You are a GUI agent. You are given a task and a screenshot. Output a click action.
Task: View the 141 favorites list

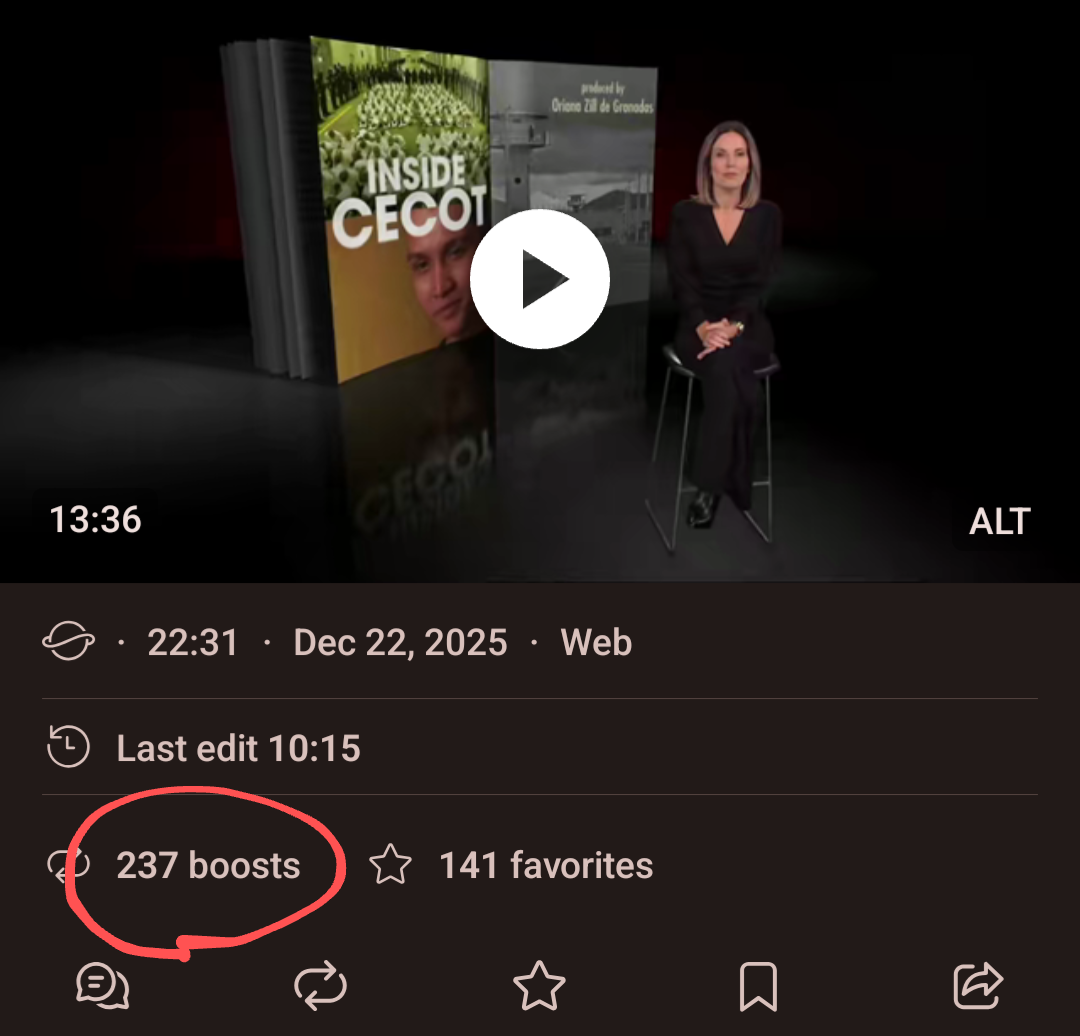(545, 865)
